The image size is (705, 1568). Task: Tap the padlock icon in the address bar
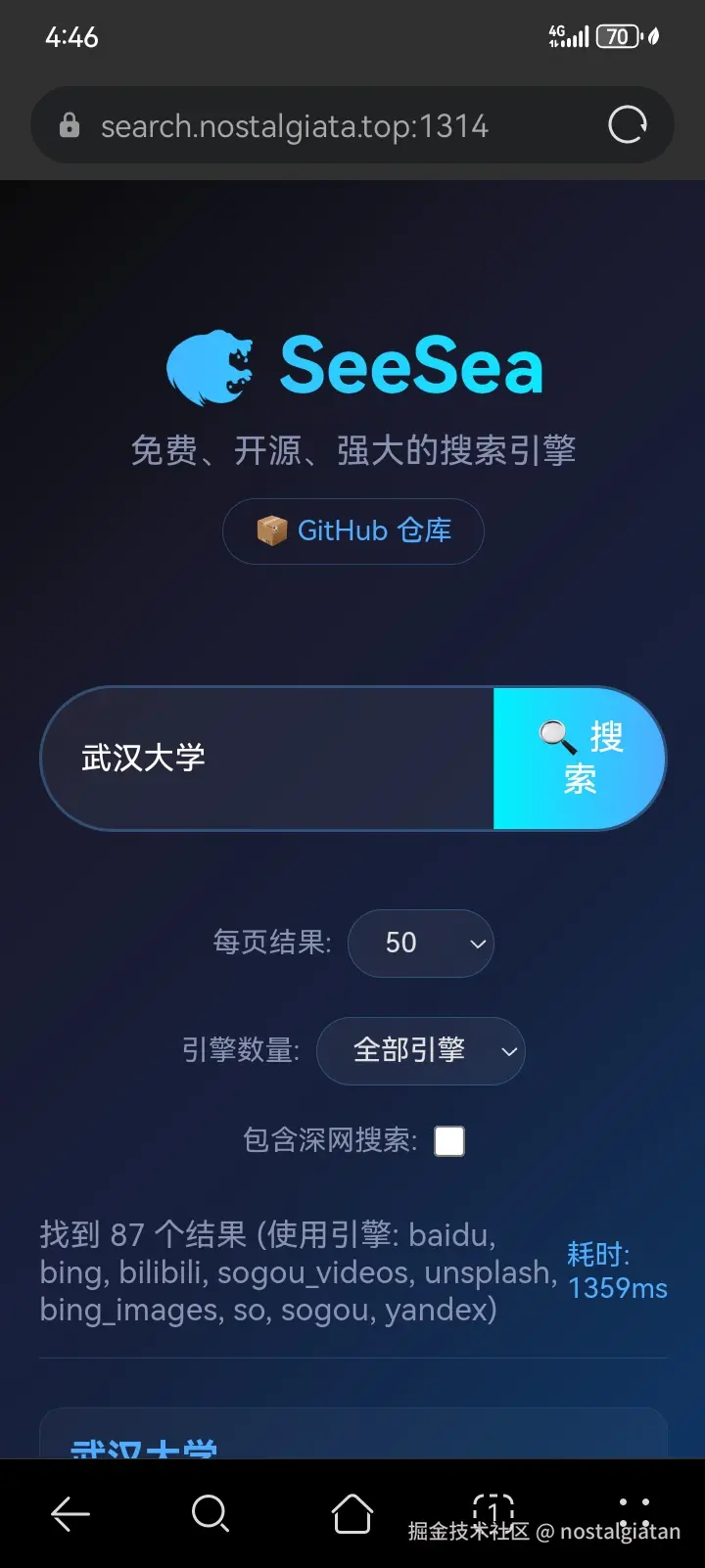[x=68, y=125]
